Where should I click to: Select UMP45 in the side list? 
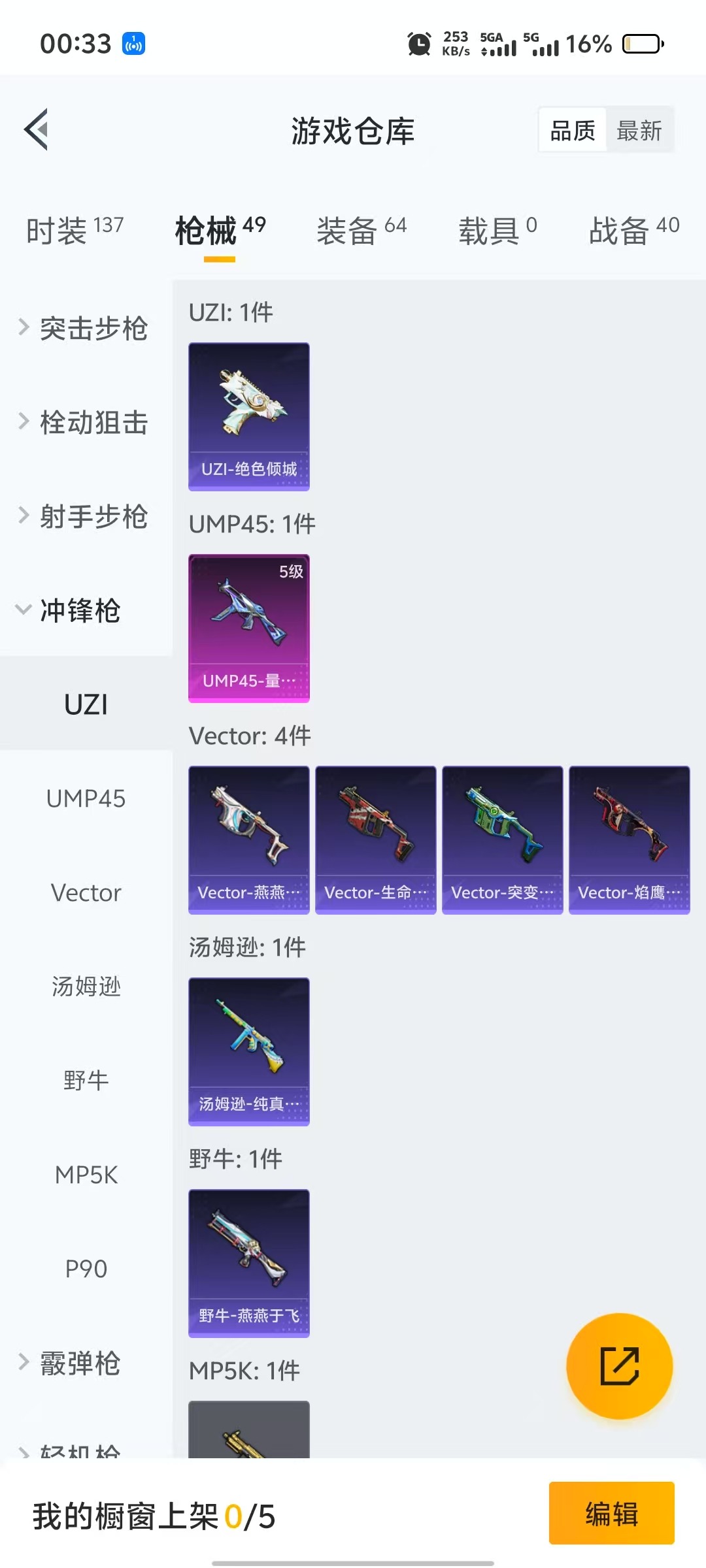[86, 798]
